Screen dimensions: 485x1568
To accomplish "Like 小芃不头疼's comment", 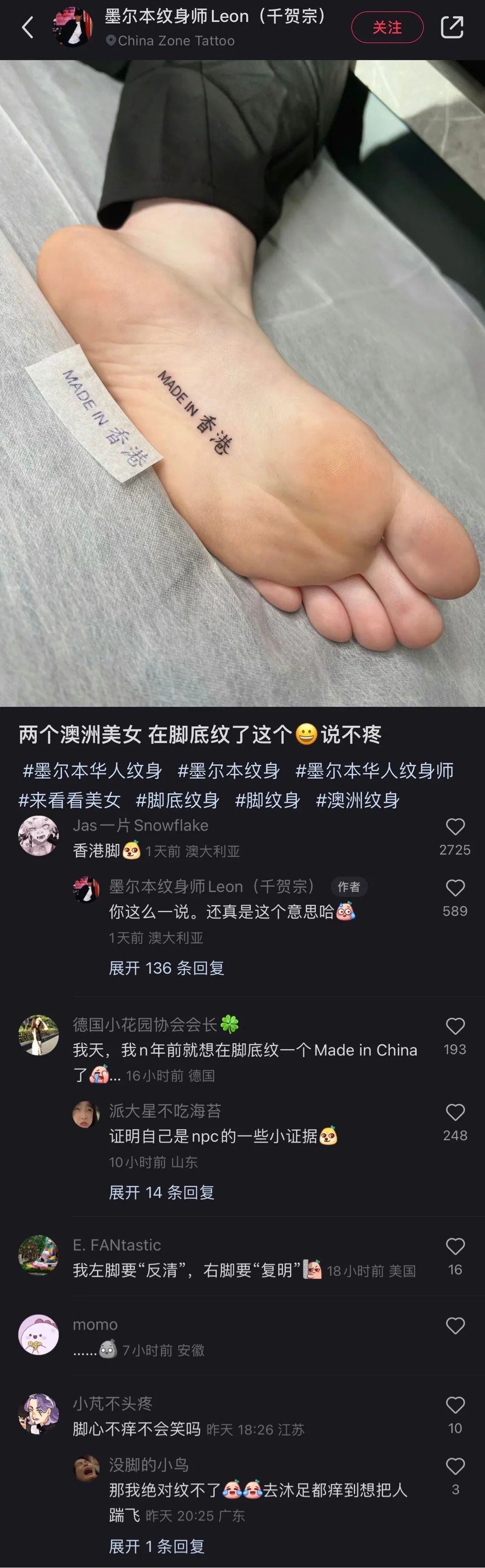I will tap(455, 1405).
